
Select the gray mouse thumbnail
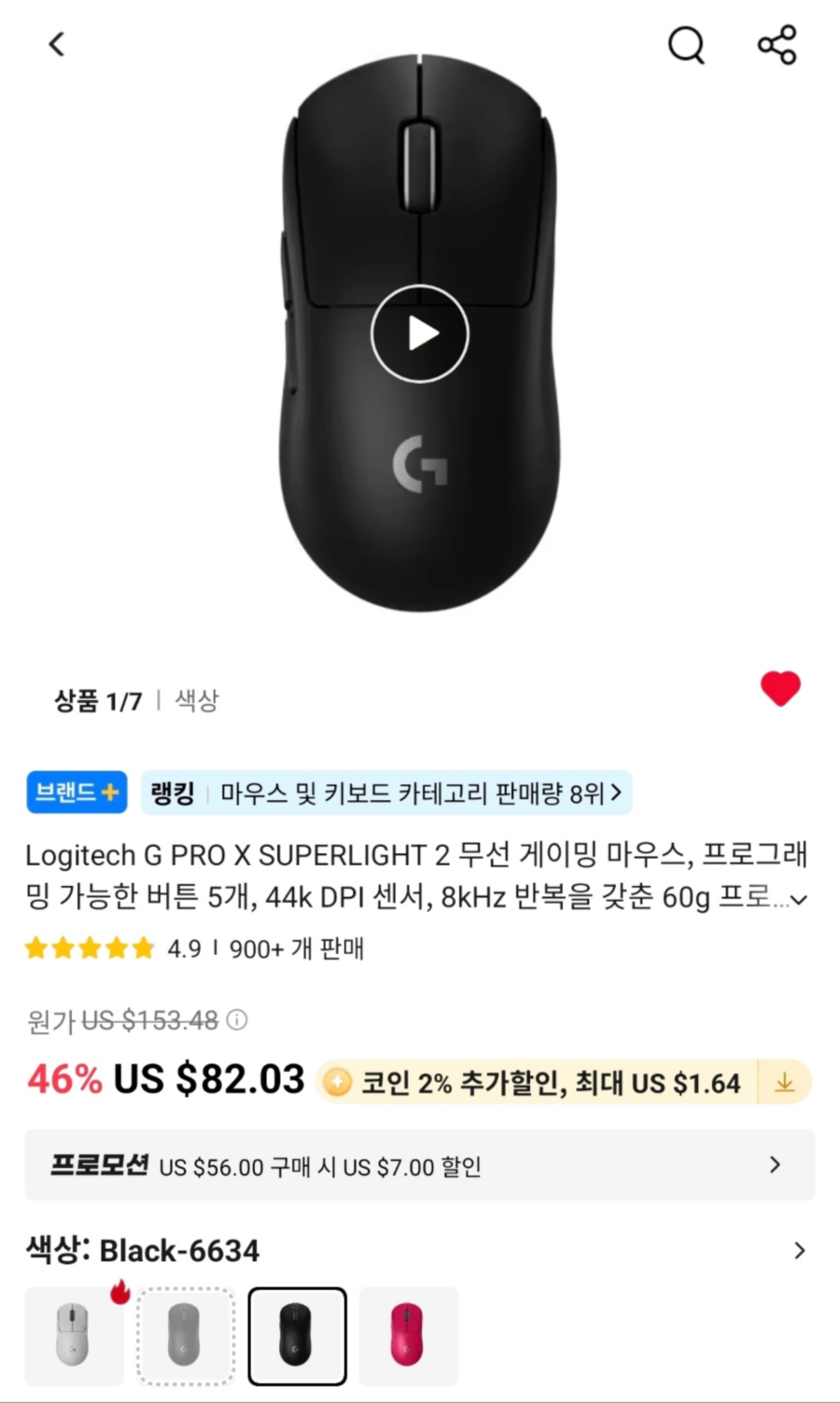click(185, 1335)
